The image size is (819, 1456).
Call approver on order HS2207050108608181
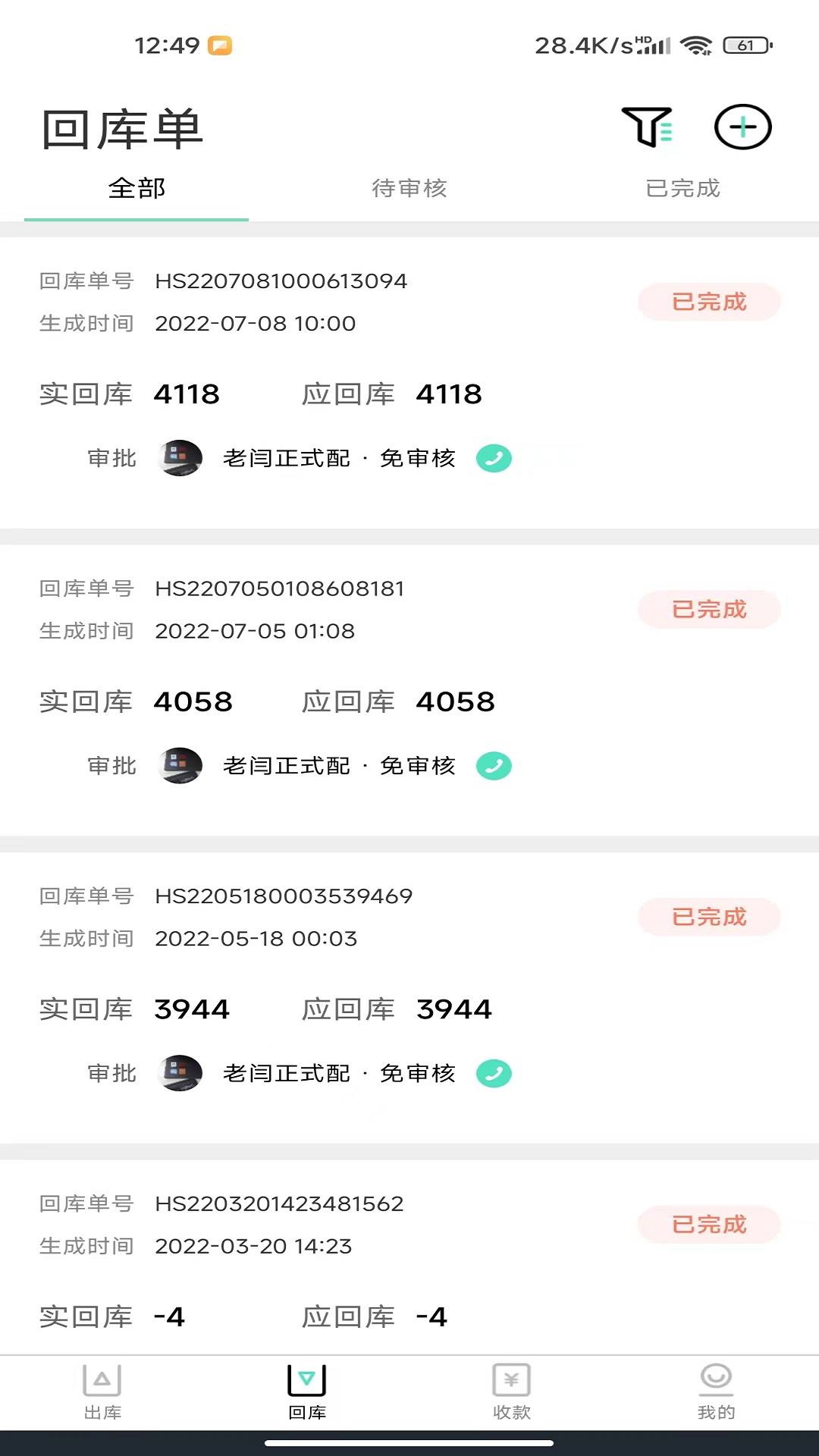pos(494,766)
